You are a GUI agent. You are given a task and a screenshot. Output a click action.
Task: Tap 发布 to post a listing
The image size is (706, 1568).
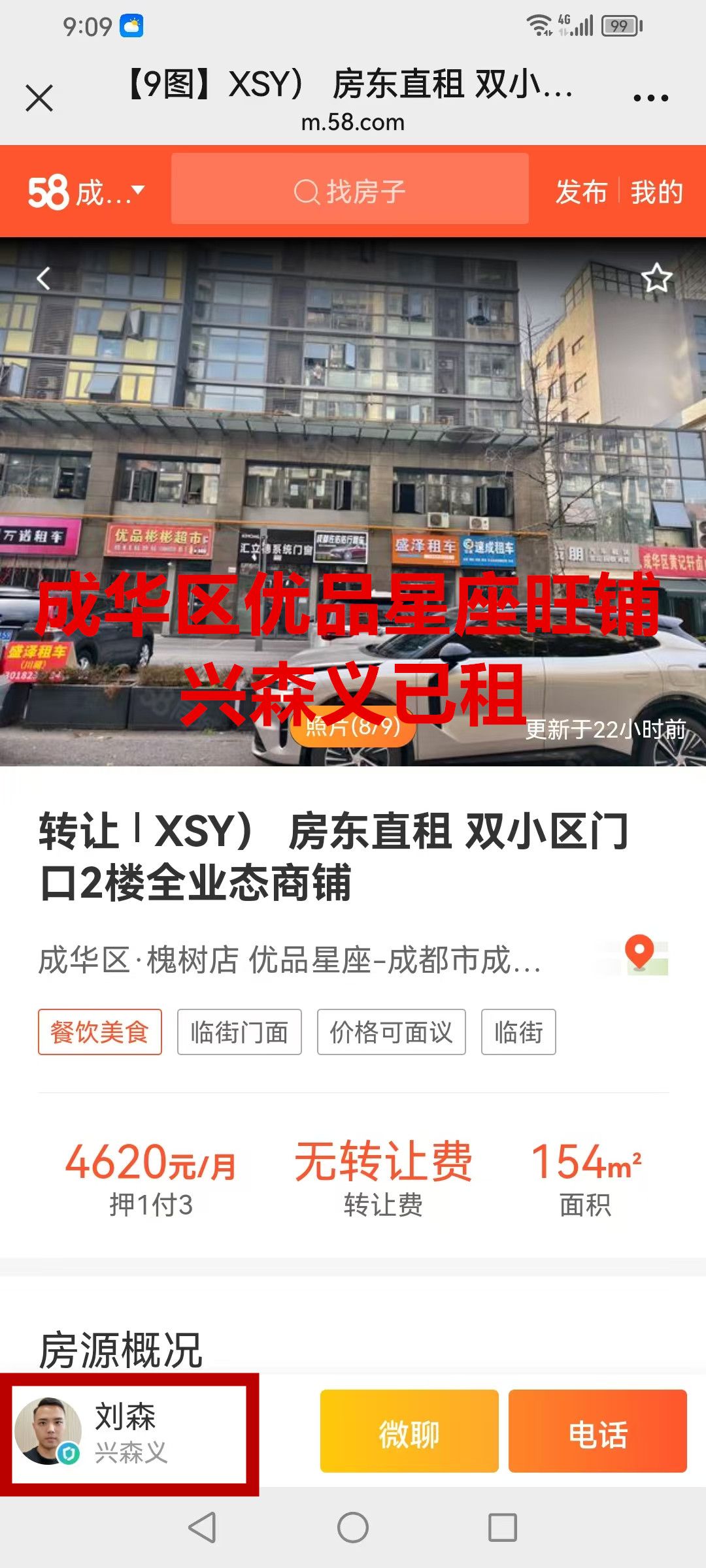click(x=580, y=192)
